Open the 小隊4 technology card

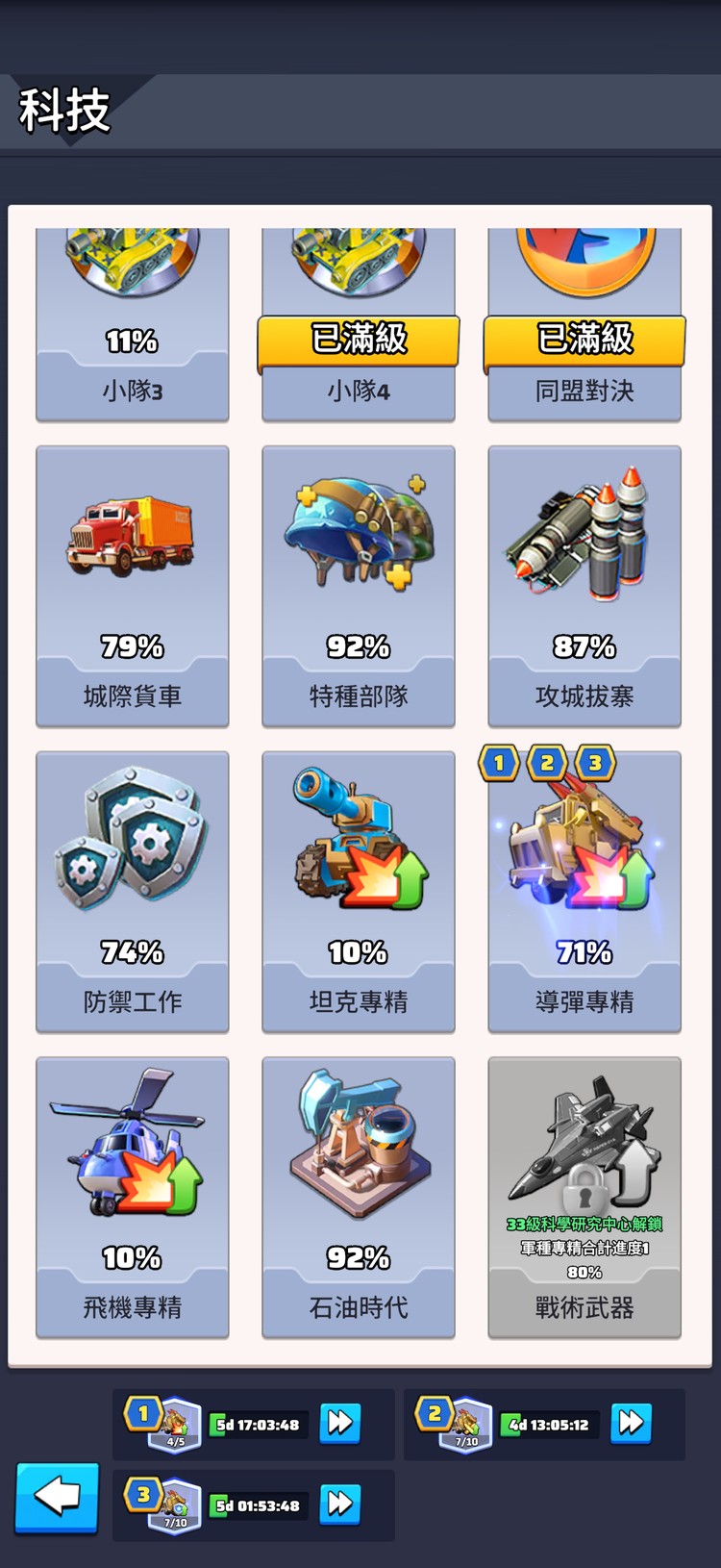coord(359,327)
